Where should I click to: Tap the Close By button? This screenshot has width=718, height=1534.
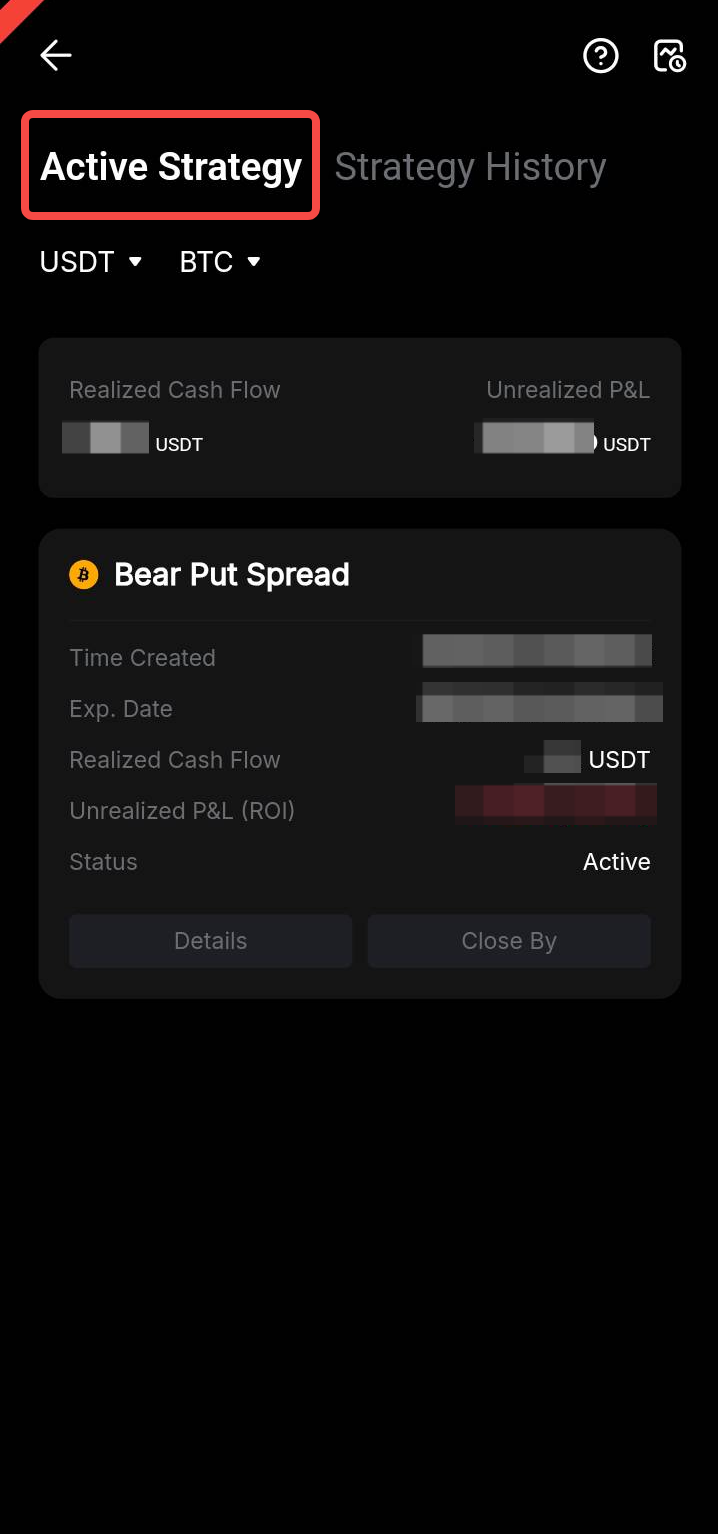509,941
